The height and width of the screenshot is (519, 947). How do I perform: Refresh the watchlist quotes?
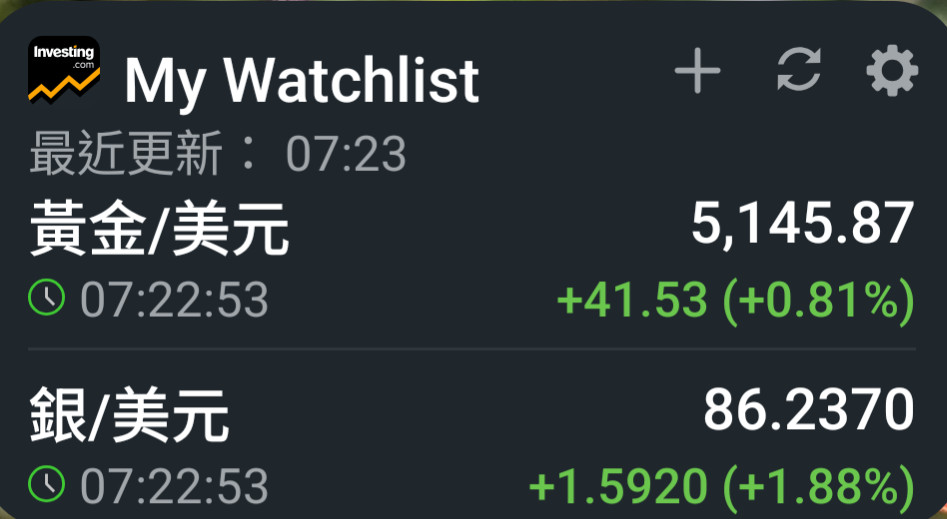point(798,72)
